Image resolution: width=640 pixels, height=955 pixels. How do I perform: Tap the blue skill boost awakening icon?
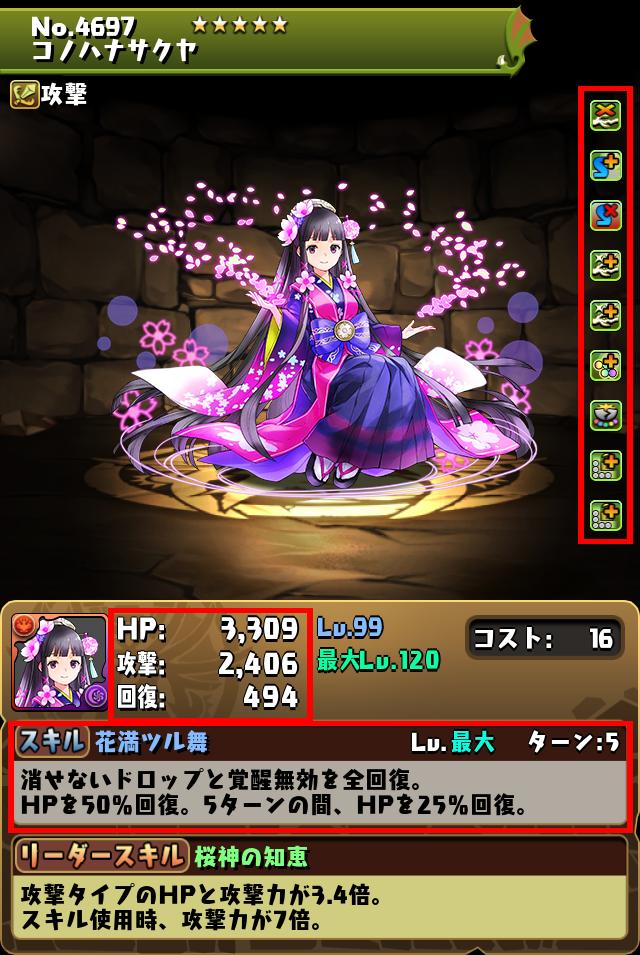click(x=606, y=163)
